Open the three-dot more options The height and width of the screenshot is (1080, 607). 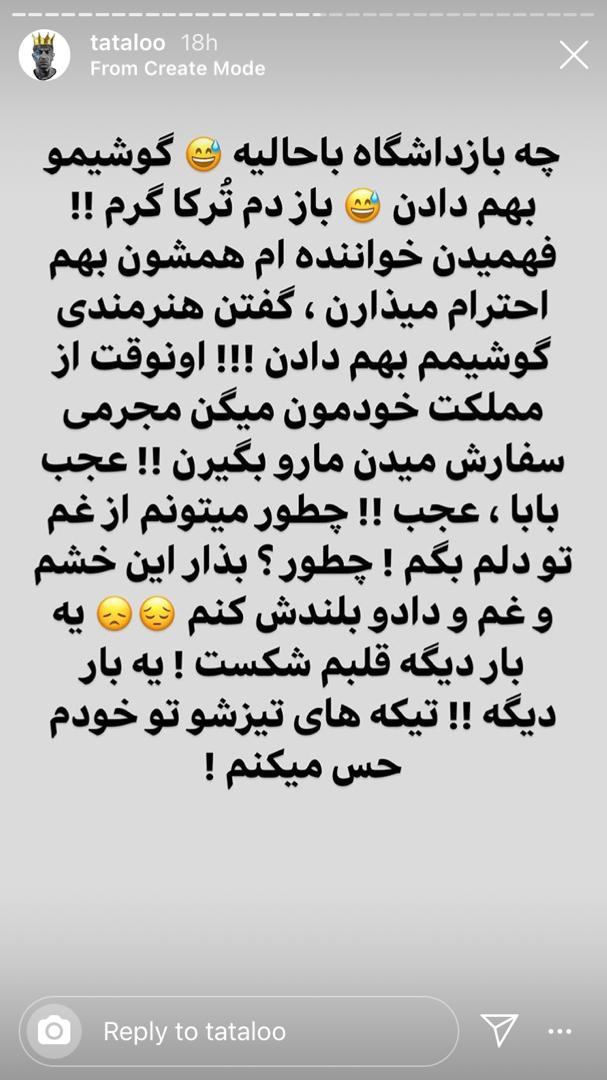(x=560, y=1030)
